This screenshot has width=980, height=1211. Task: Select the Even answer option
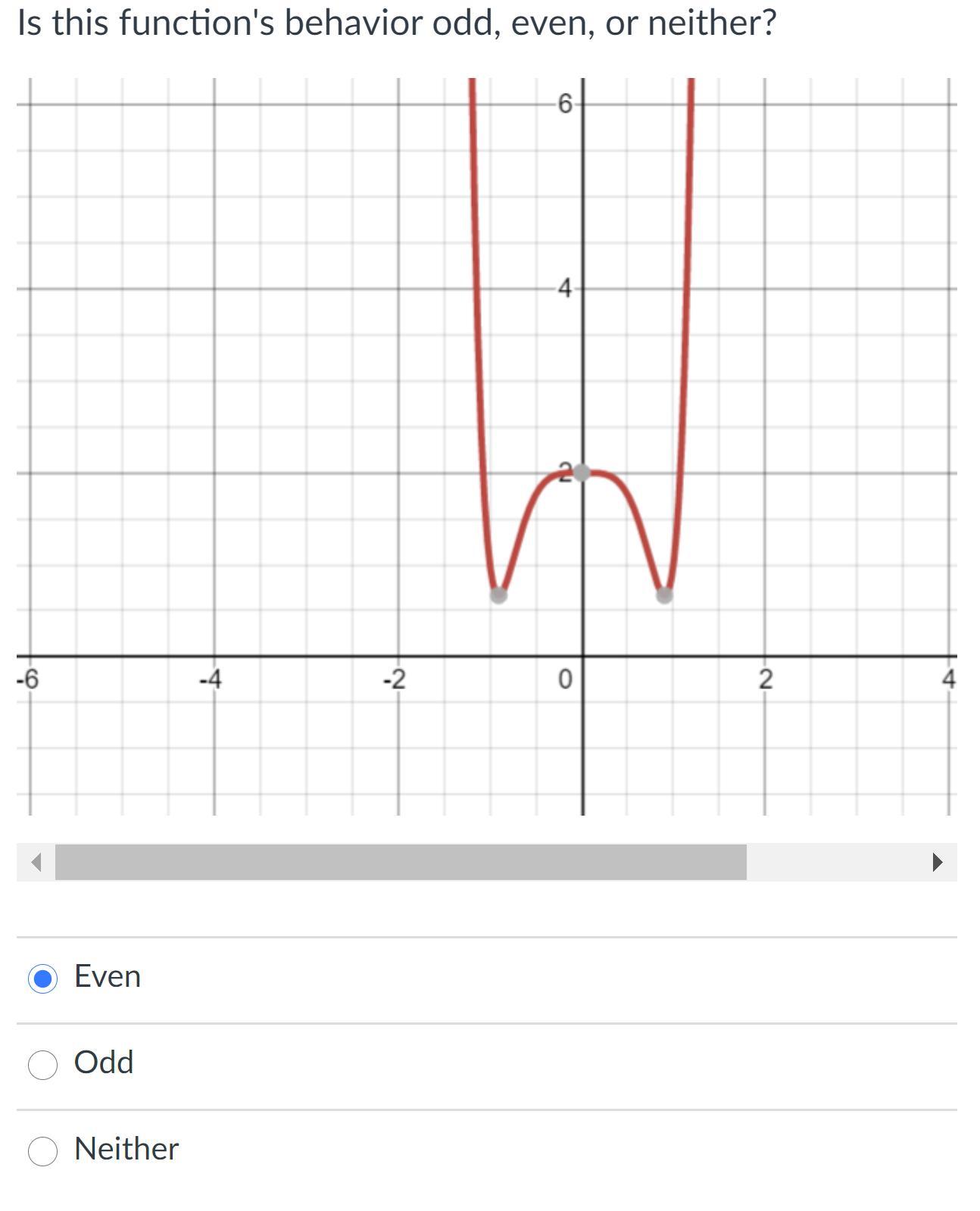[42, 978]
